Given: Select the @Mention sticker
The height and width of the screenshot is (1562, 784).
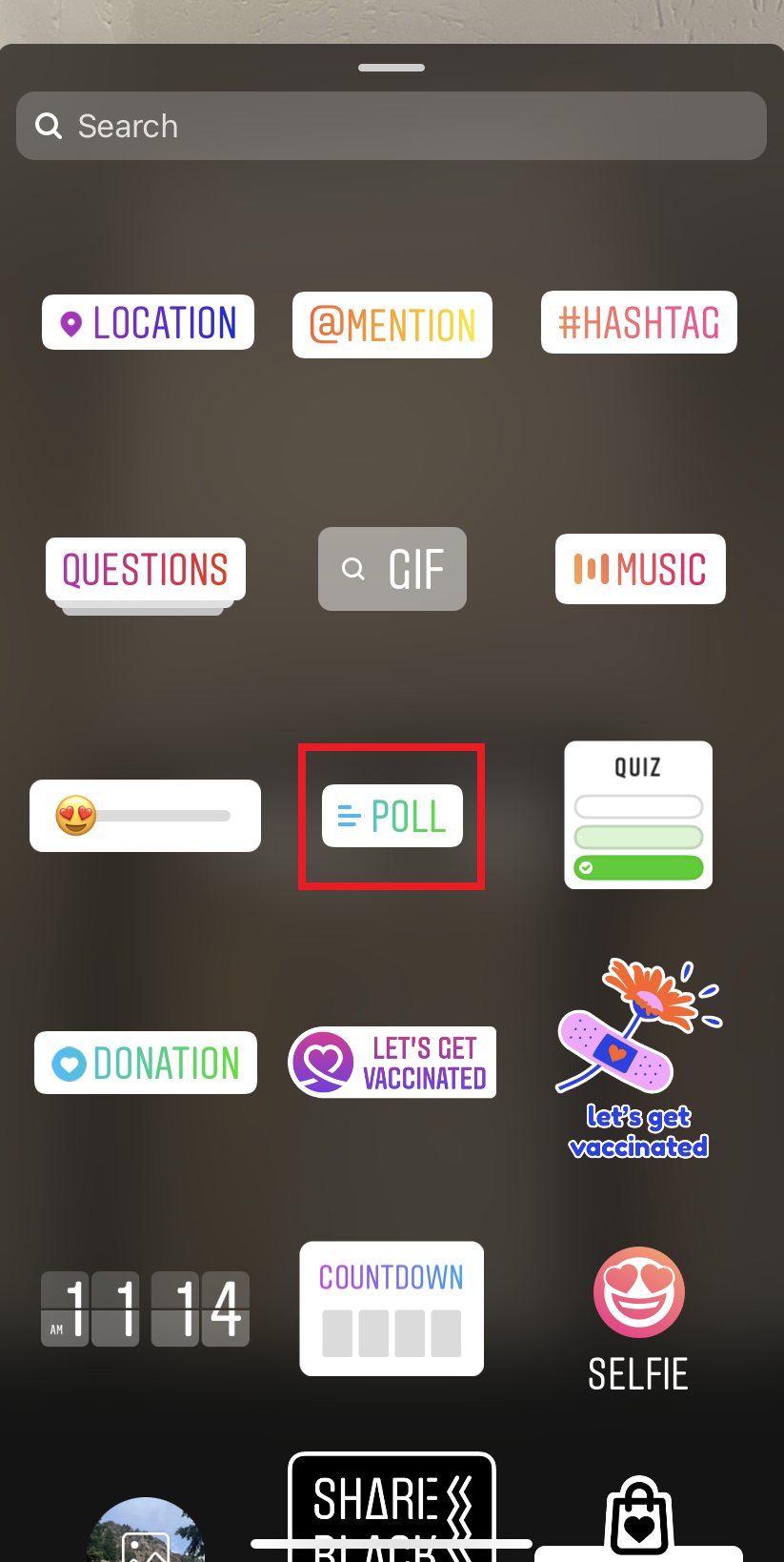Looking at the screenshot, I should point(392,325).
